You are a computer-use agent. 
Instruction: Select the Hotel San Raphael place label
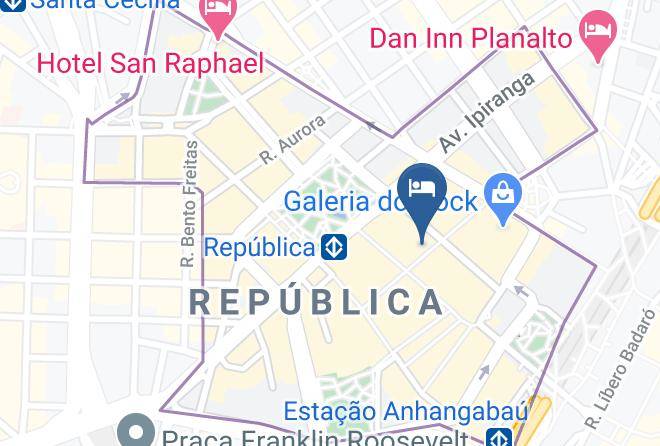click(150, 64)
